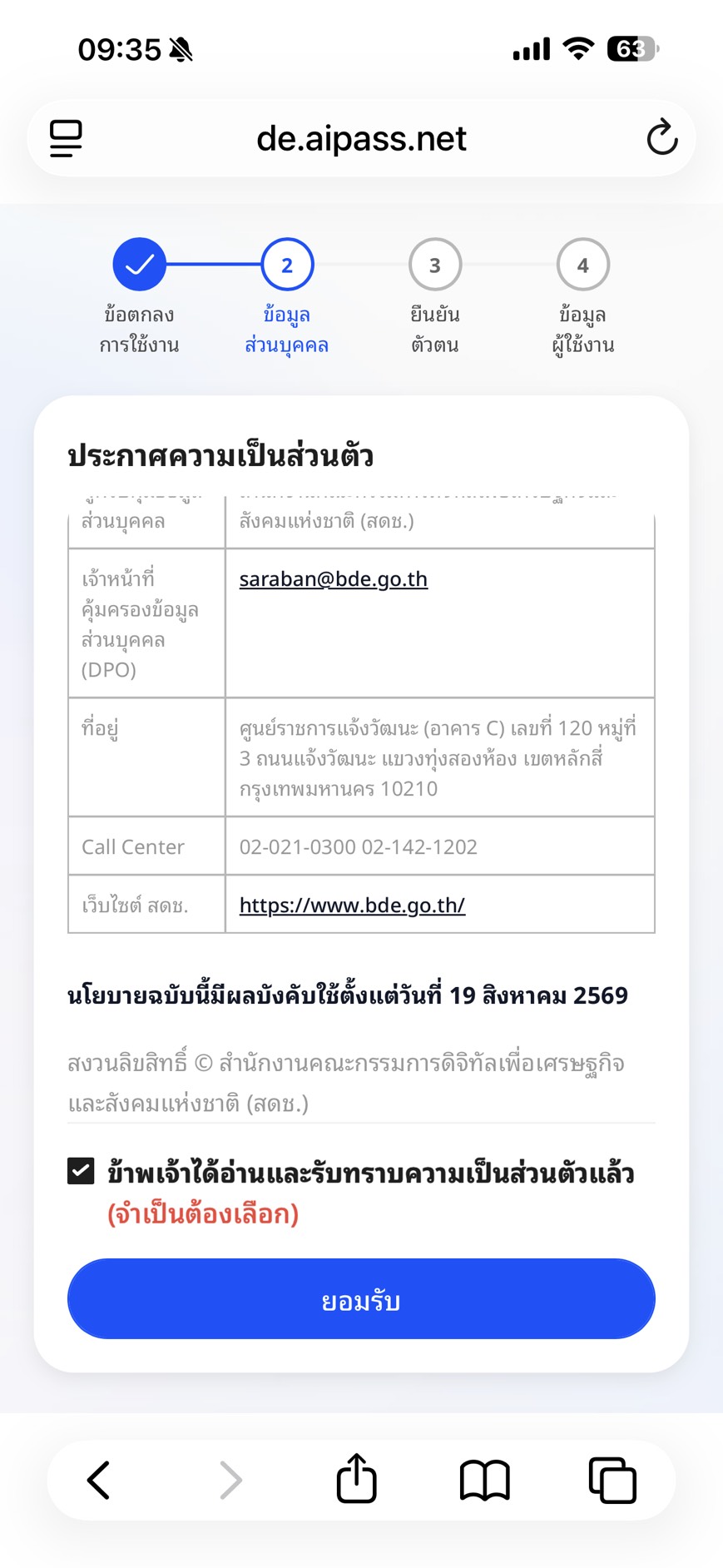Open the page menu in address bar
Image resolution: width=723 pixels, height=1568 pixels.
click(66, 138)
